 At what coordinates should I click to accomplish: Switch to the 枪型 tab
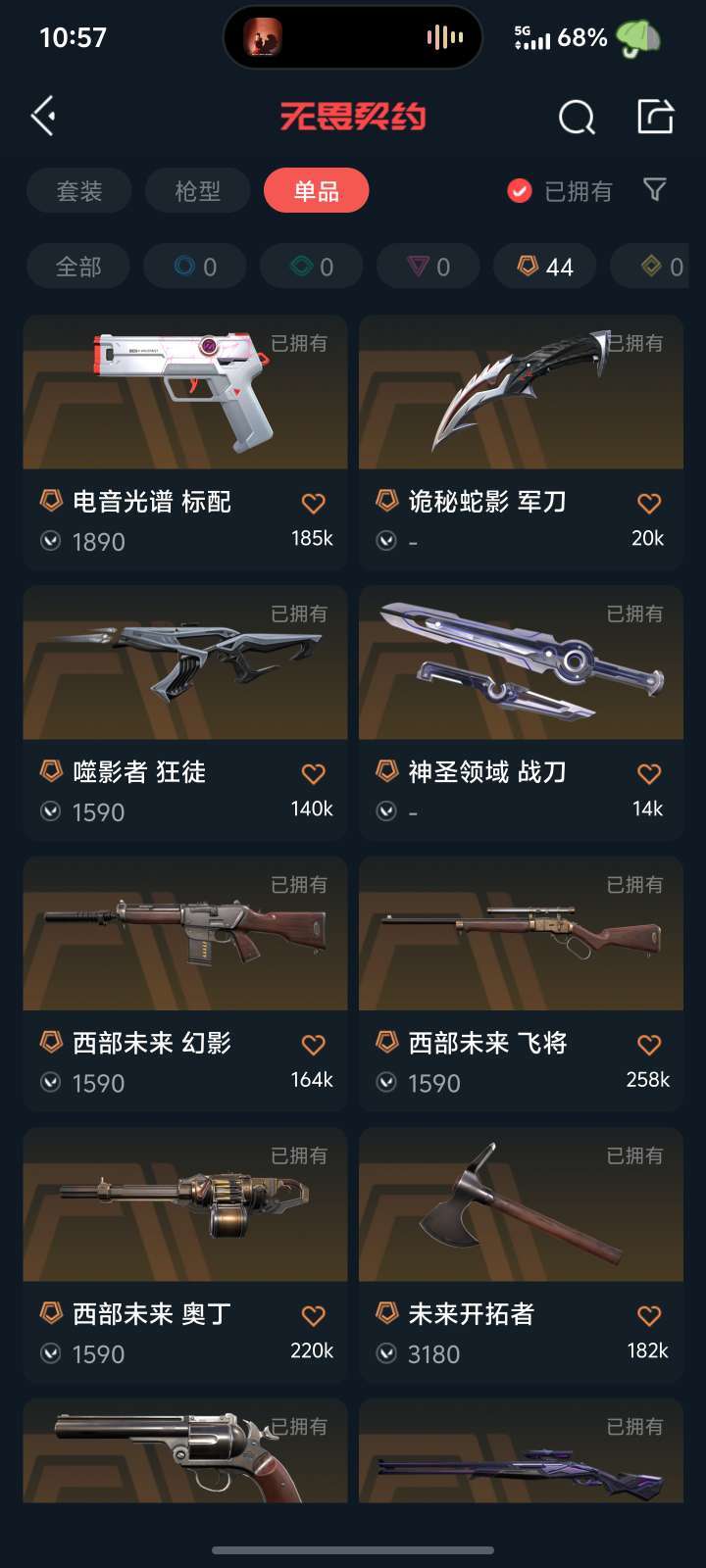(198, 190)
